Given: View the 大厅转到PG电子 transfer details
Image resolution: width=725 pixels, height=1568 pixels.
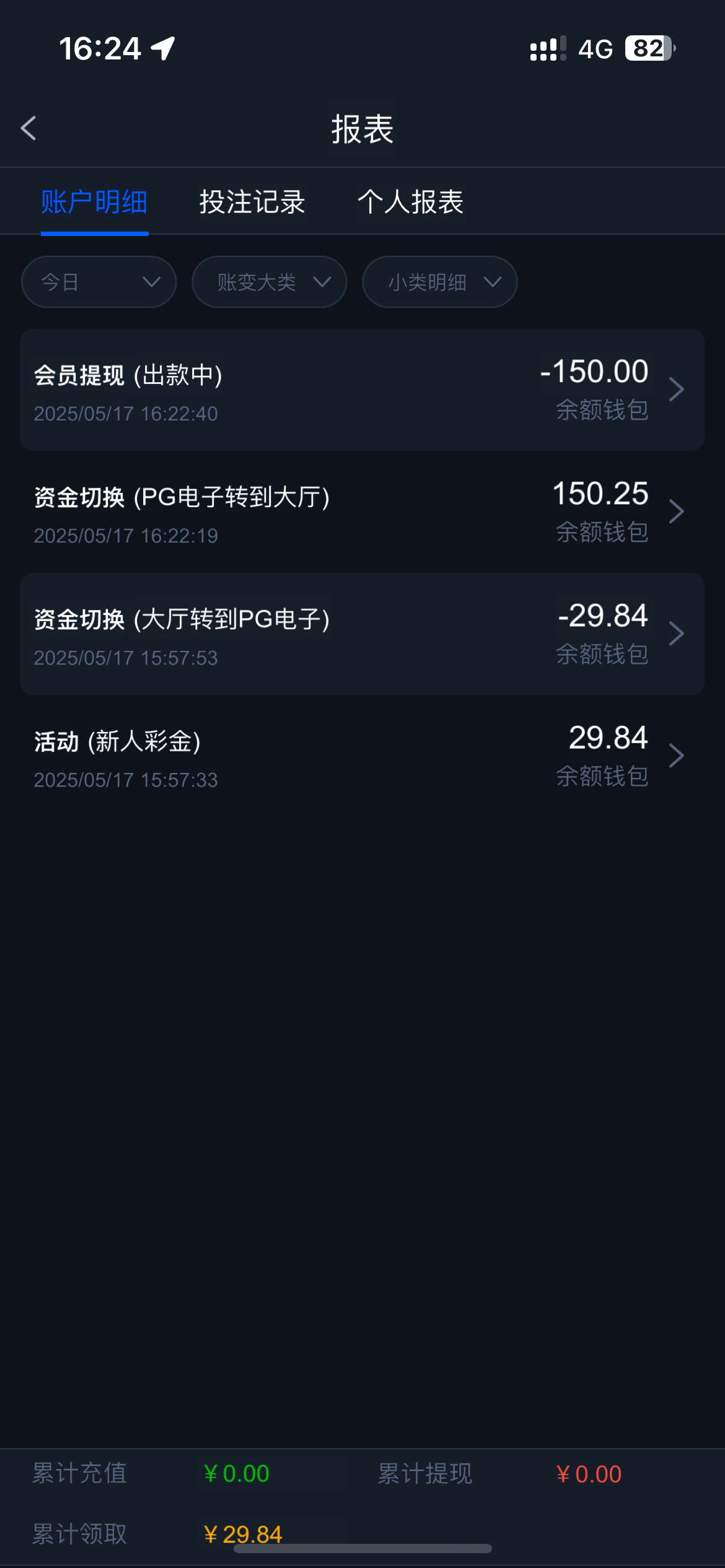Looking at the screenshot, I should tap(362, 634).
